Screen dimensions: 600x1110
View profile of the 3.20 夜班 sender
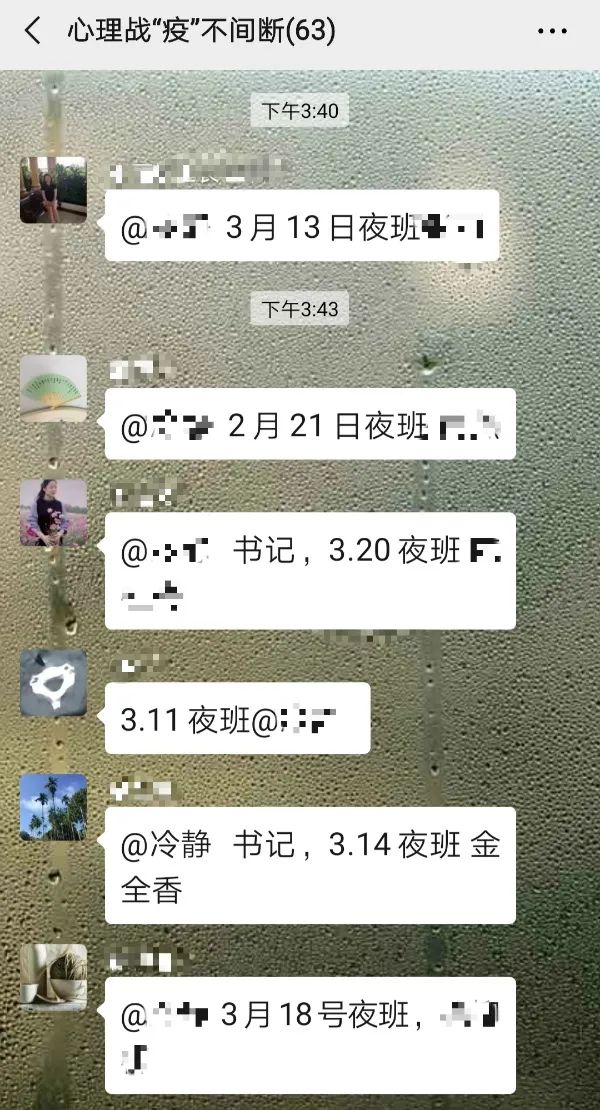[x=53, y=512]
